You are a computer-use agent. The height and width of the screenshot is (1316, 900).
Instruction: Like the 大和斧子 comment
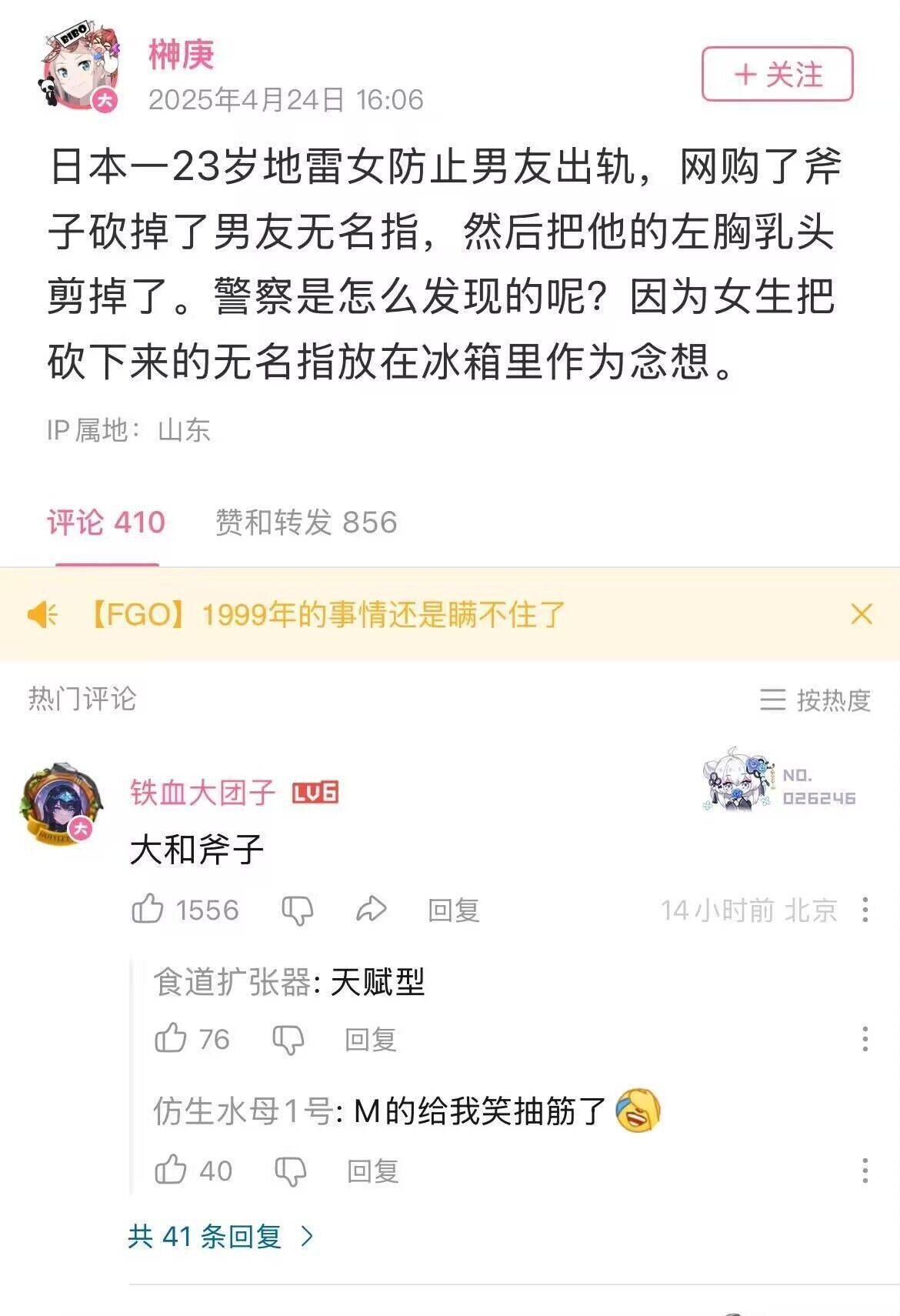pyautogui.click(x=148, y=910)
